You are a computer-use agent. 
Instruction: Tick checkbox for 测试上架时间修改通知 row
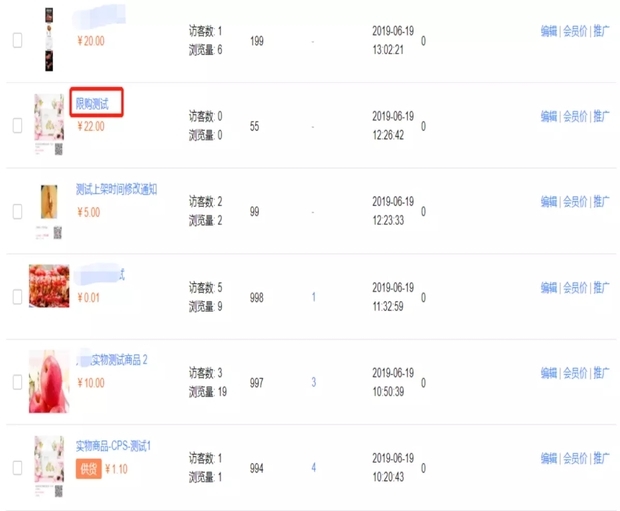pos(17,212)
